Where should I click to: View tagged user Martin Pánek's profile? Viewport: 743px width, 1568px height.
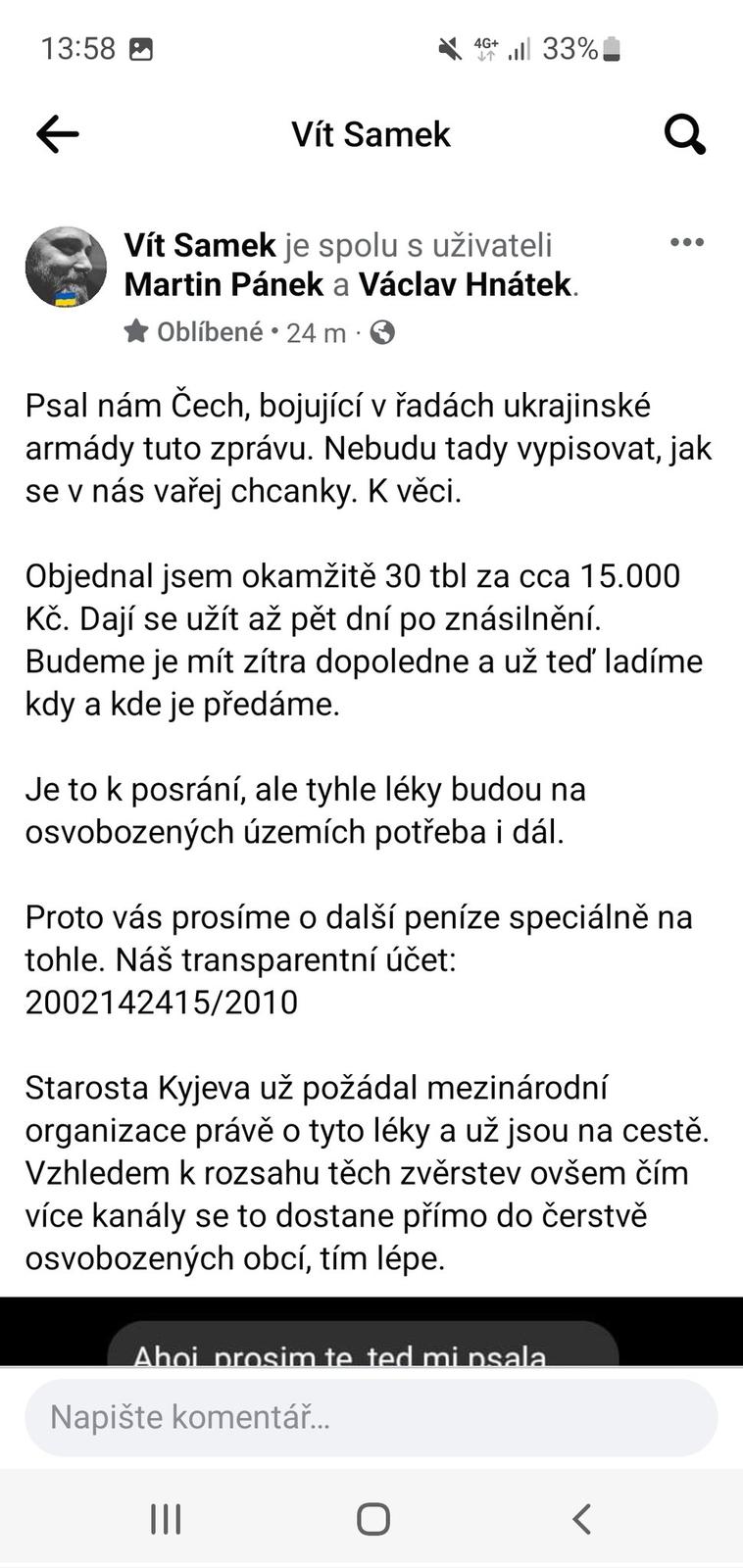[223, 284]
